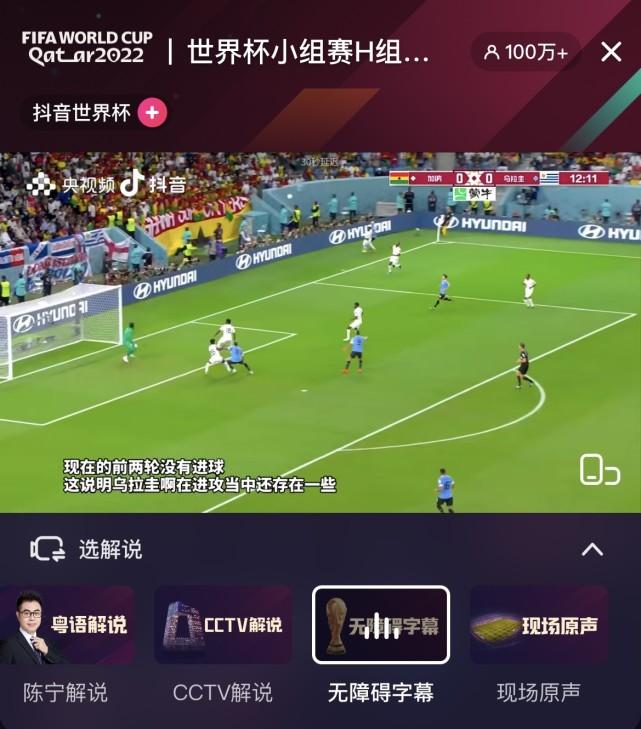Follow the 抖音世界杯 account
Screen dimensions: 641x729
click(152, 113)
